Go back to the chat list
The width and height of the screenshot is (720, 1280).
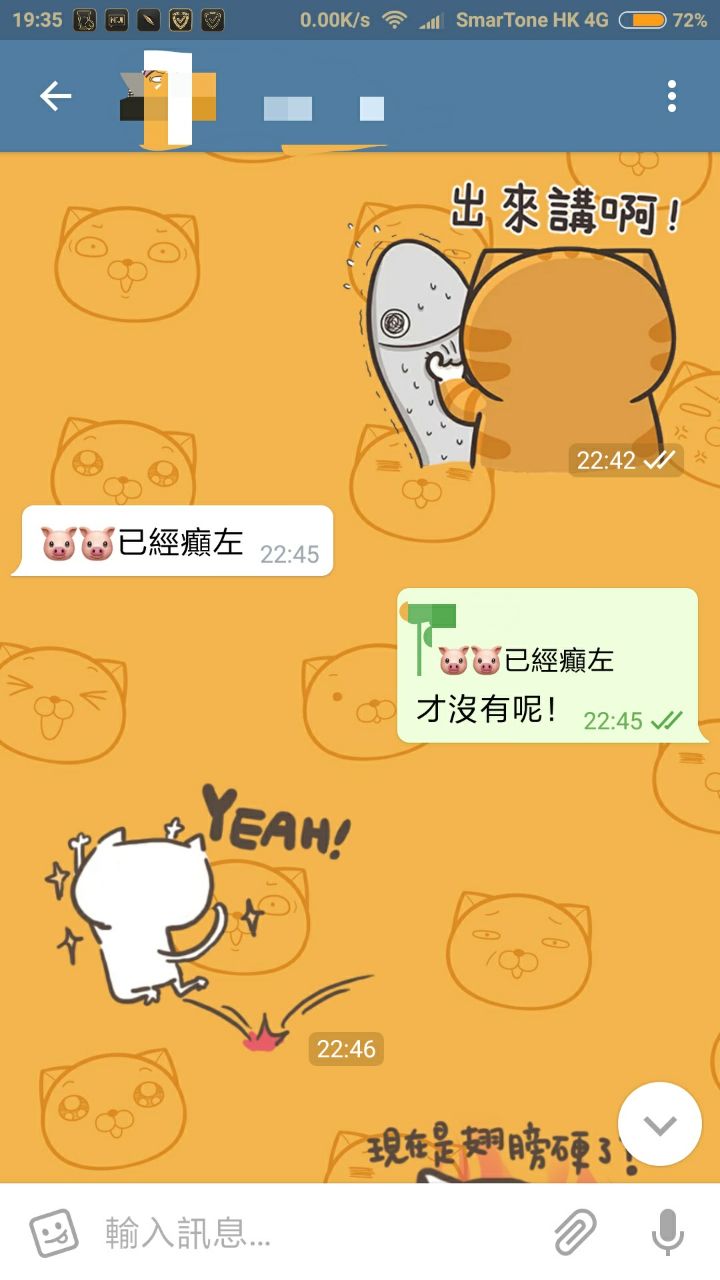(55, 97)
